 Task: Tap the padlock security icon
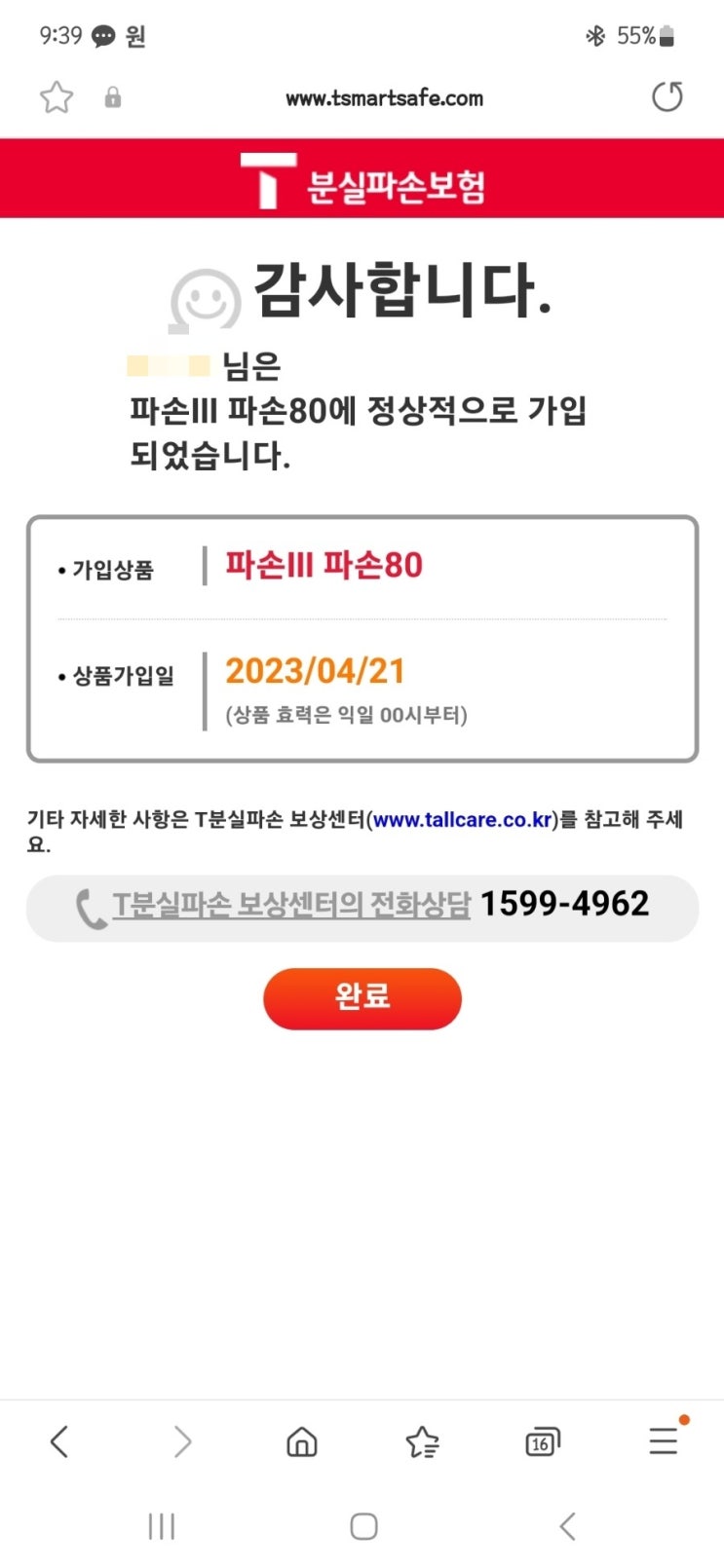(x=113, y=97)
